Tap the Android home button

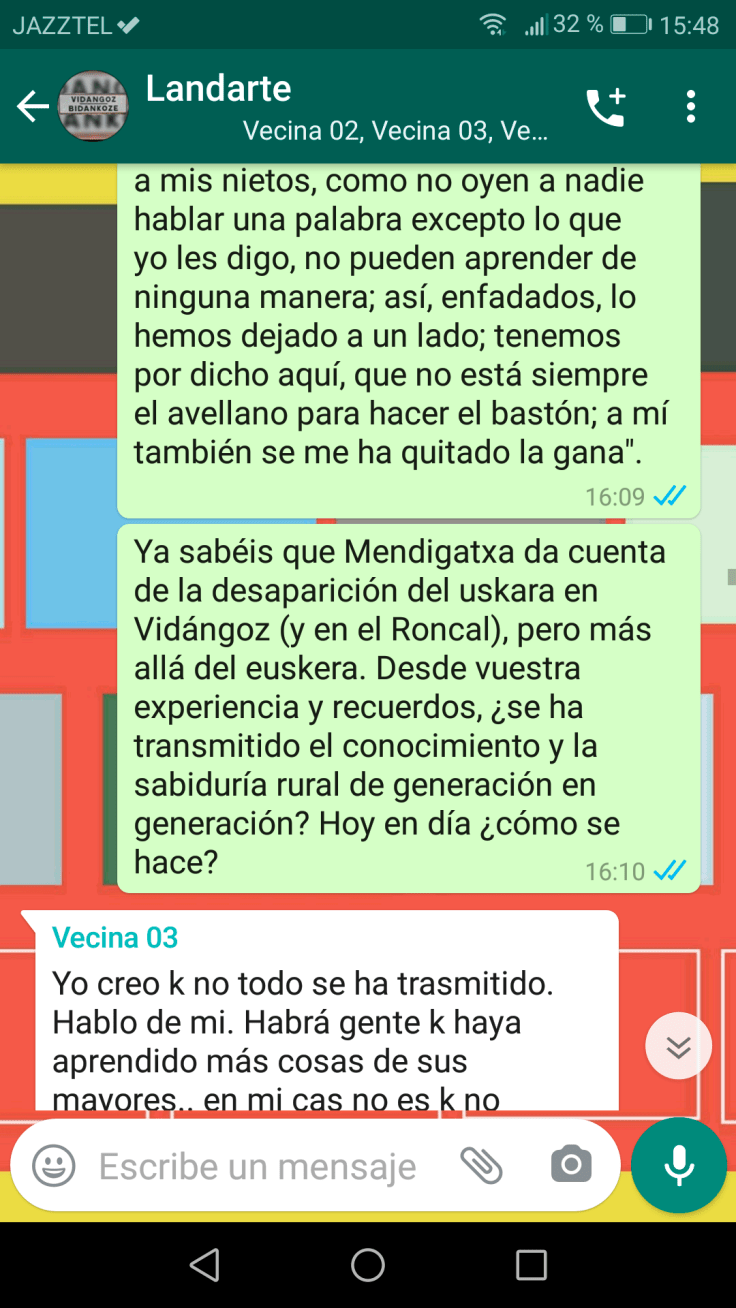point(368,1265)
